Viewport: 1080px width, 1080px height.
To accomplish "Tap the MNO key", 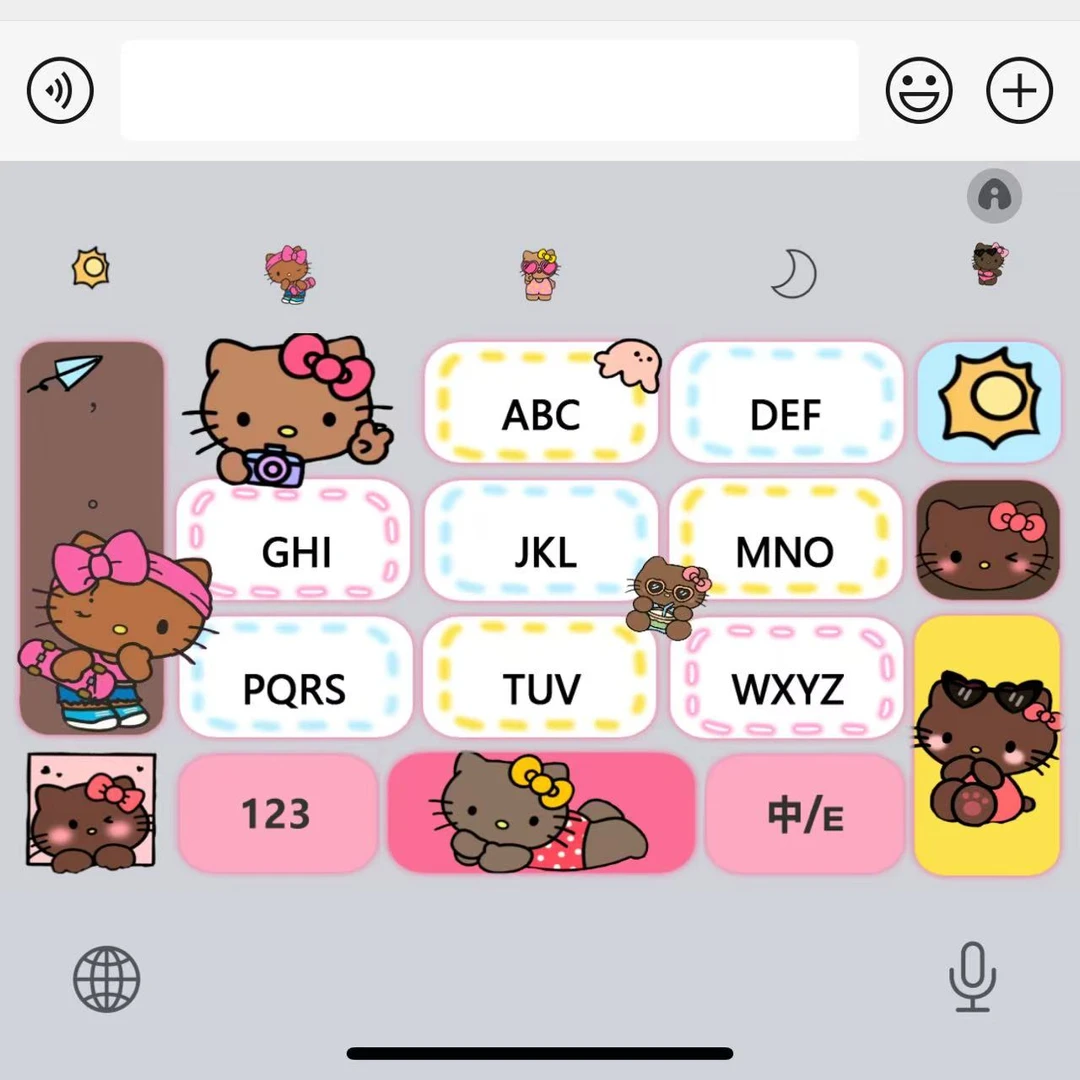I will coord(786,540).
